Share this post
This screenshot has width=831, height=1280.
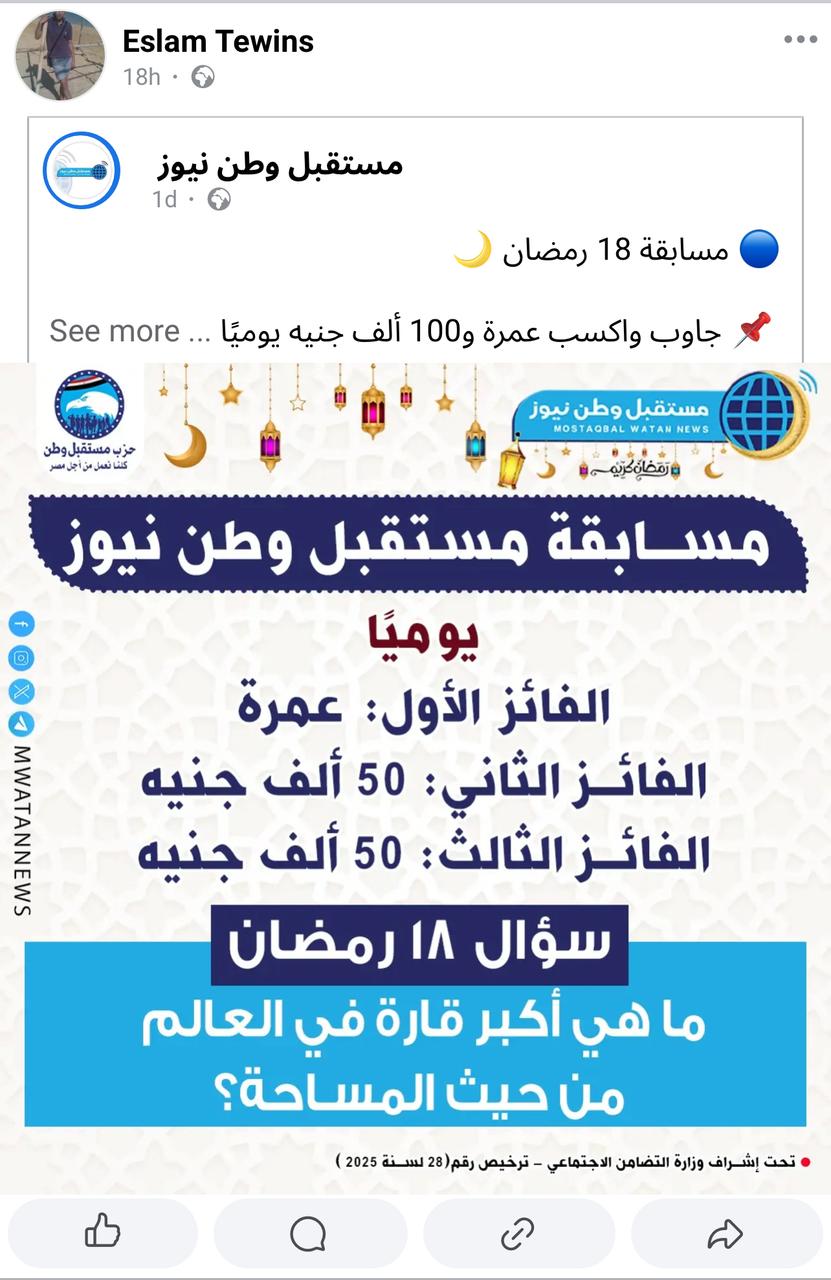pos(725,1233)
